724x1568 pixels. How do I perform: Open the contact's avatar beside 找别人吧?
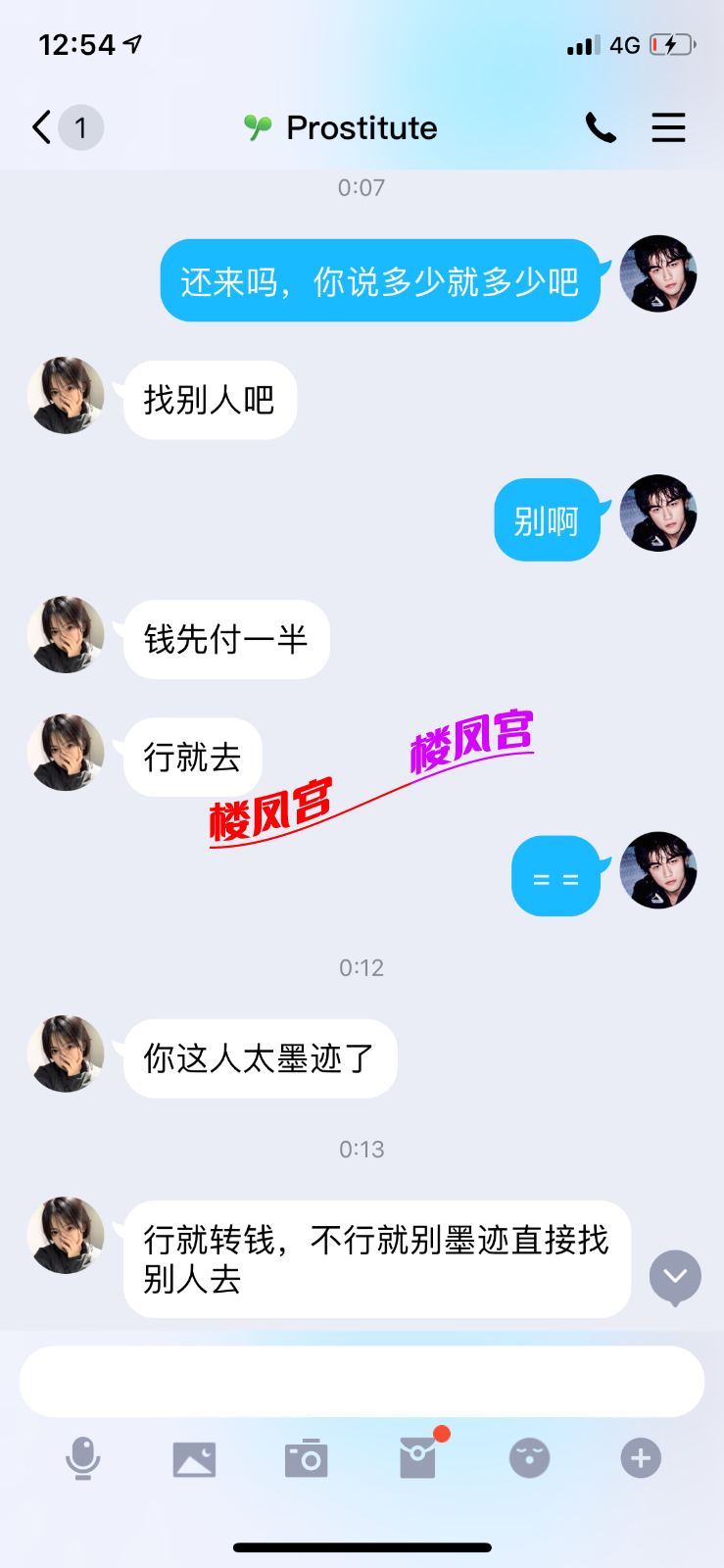pyautogui.click(x=66, y=396)
